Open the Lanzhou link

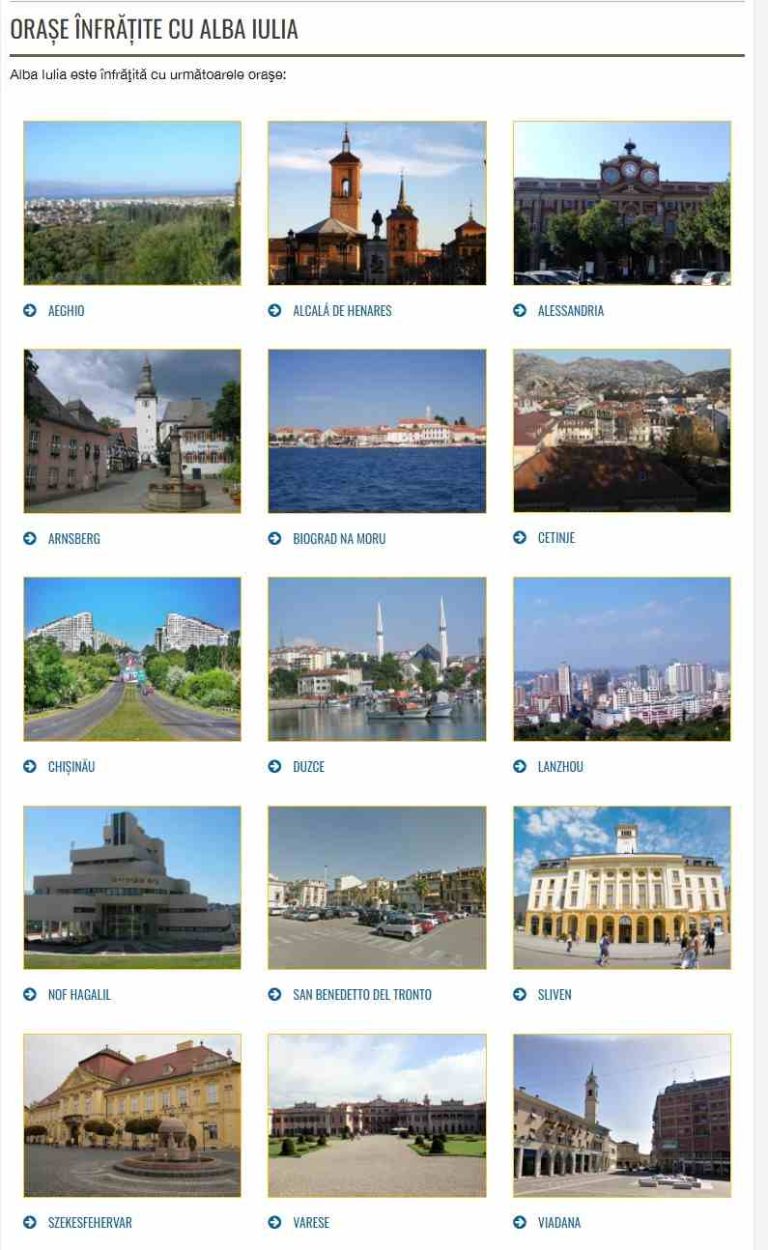click(x=560, y=767)
